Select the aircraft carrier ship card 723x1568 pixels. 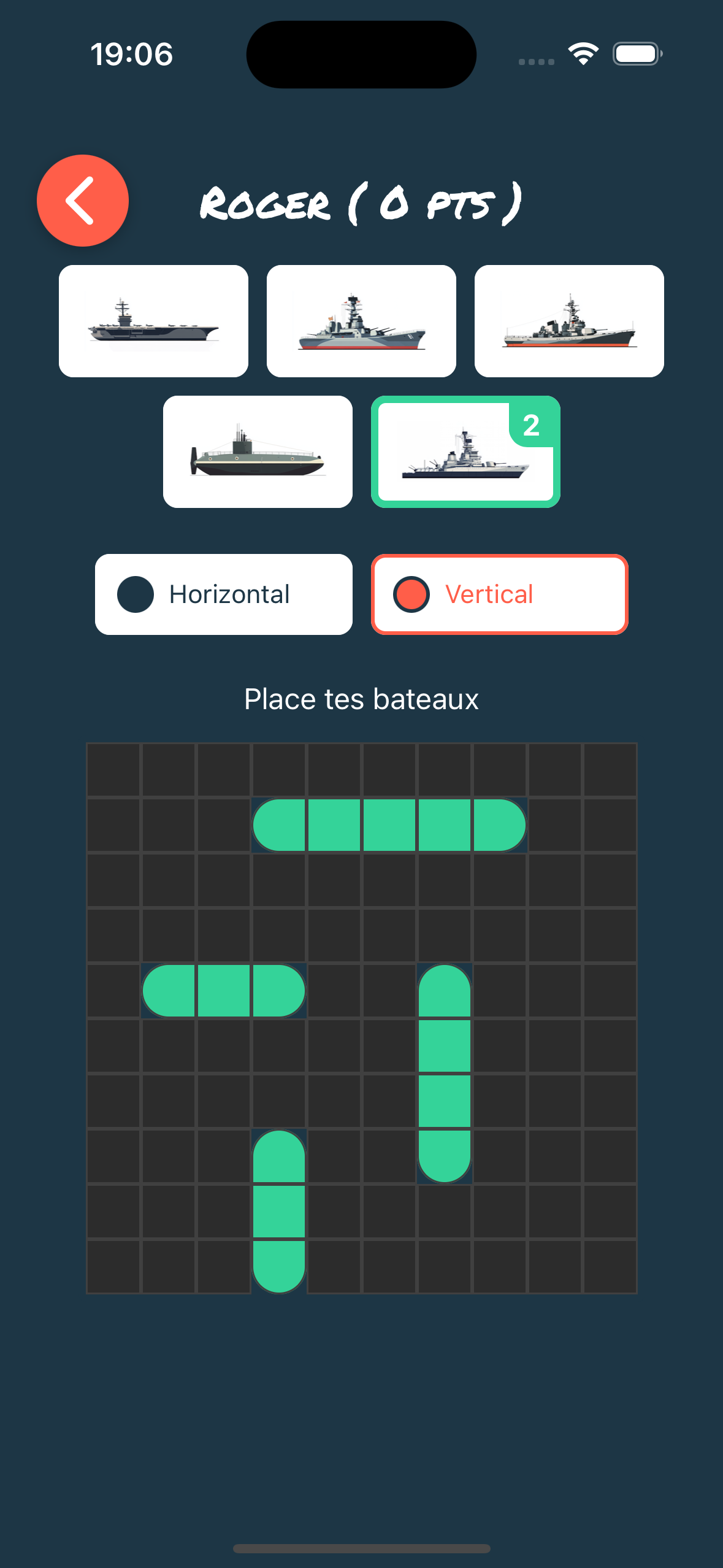pyautogui.click(x=153, y=321)
